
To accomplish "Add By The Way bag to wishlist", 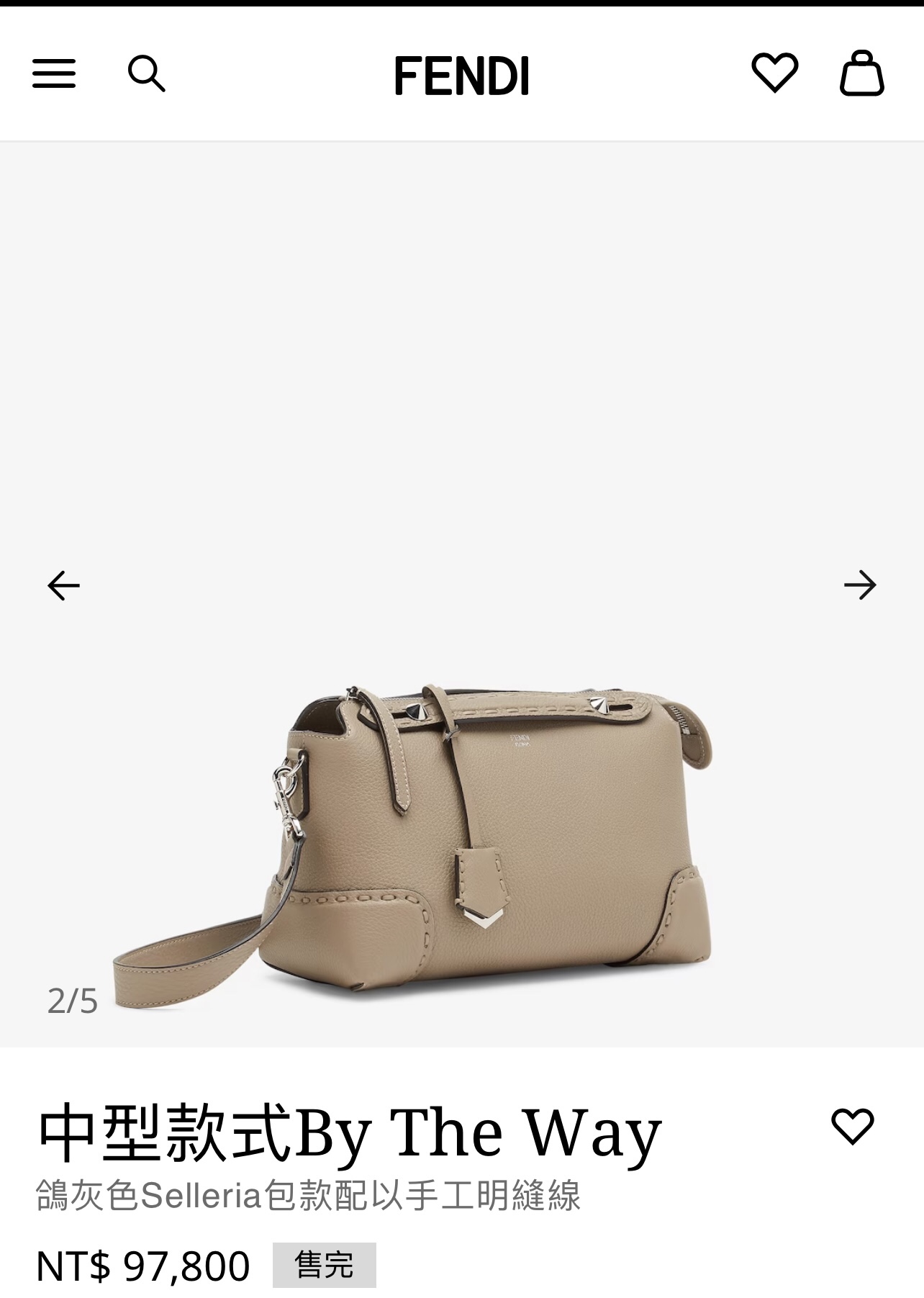I will (852, 1127).
